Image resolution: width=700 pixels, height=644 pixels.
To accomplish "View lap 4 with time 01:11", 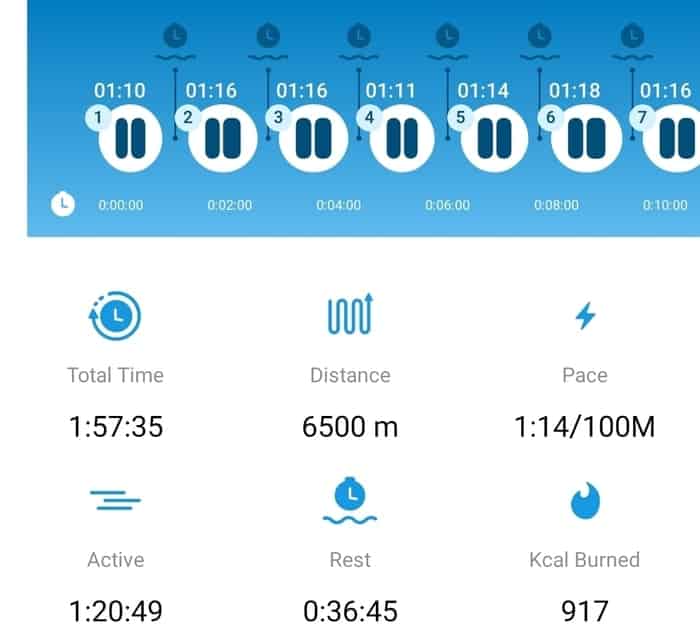I will (402, 137).
